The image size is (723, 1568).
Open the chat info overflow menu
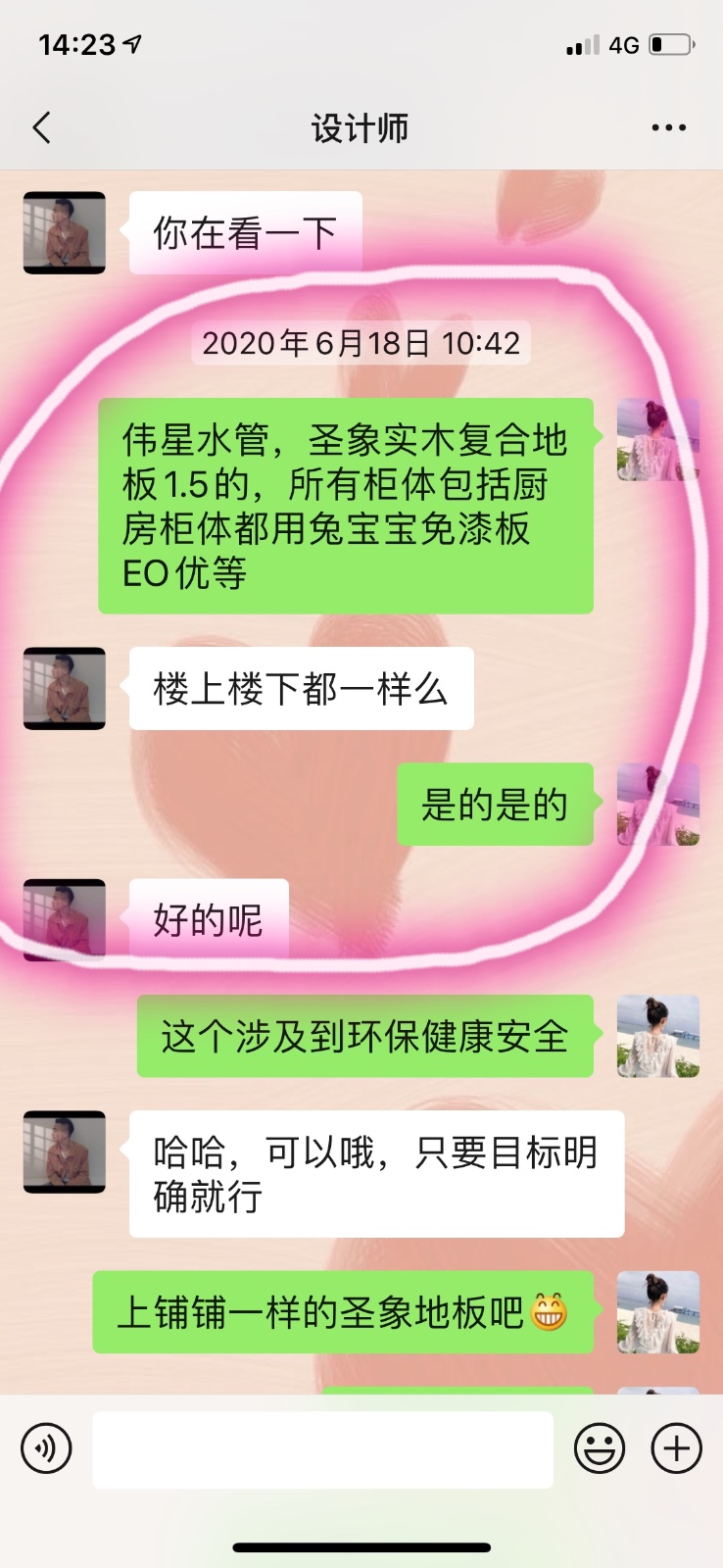(x=668, y=127)
